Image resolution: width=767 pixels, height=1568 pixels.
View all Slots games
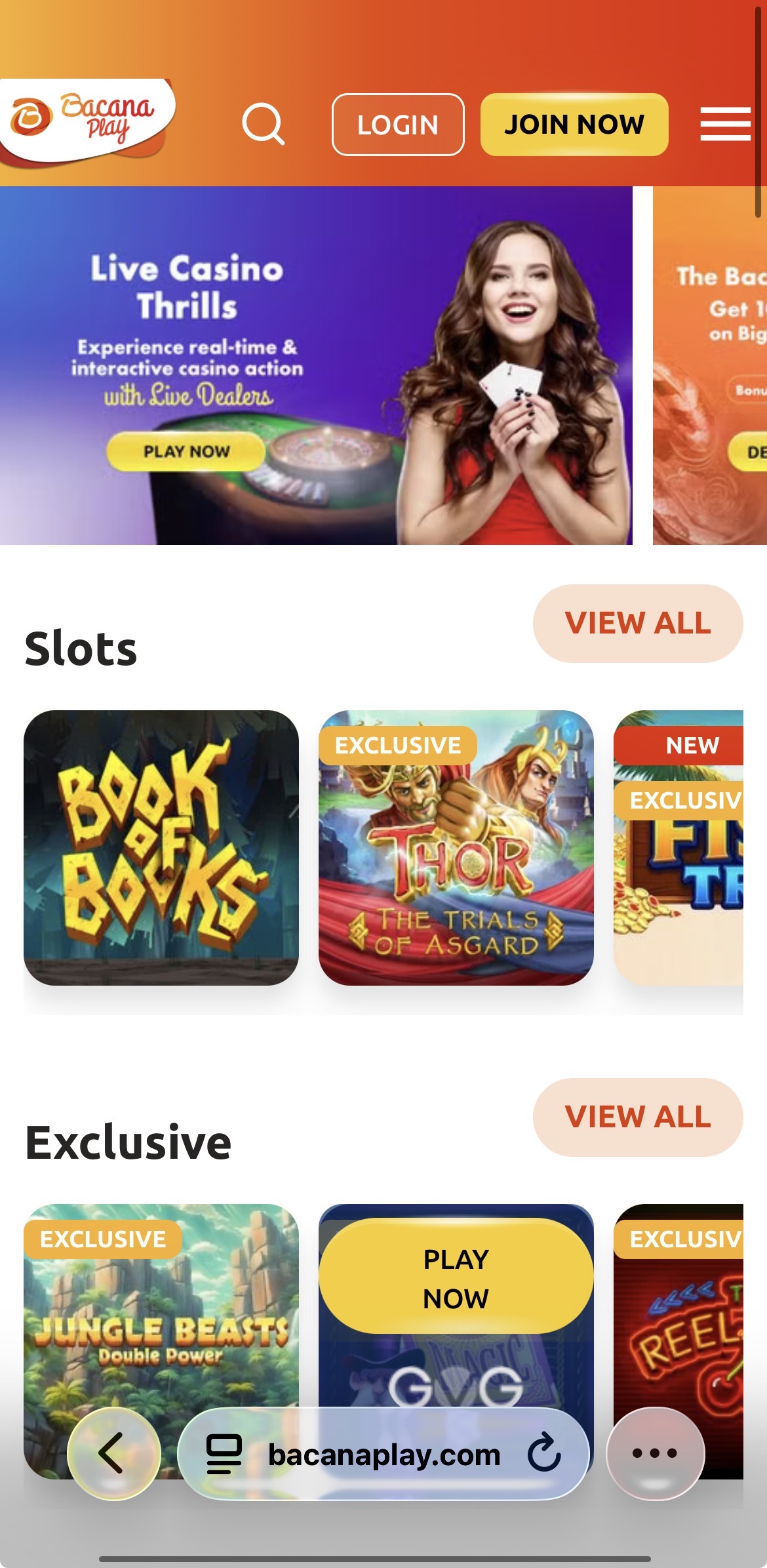click(637, 623)
